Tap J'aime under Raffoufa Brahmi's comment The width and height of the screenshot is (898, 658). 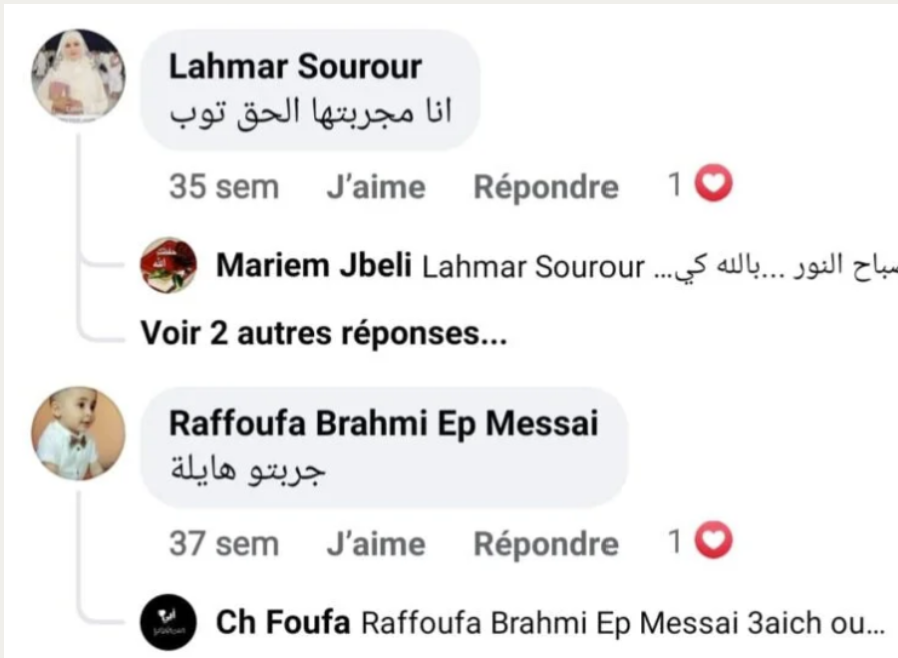(375, 544)
